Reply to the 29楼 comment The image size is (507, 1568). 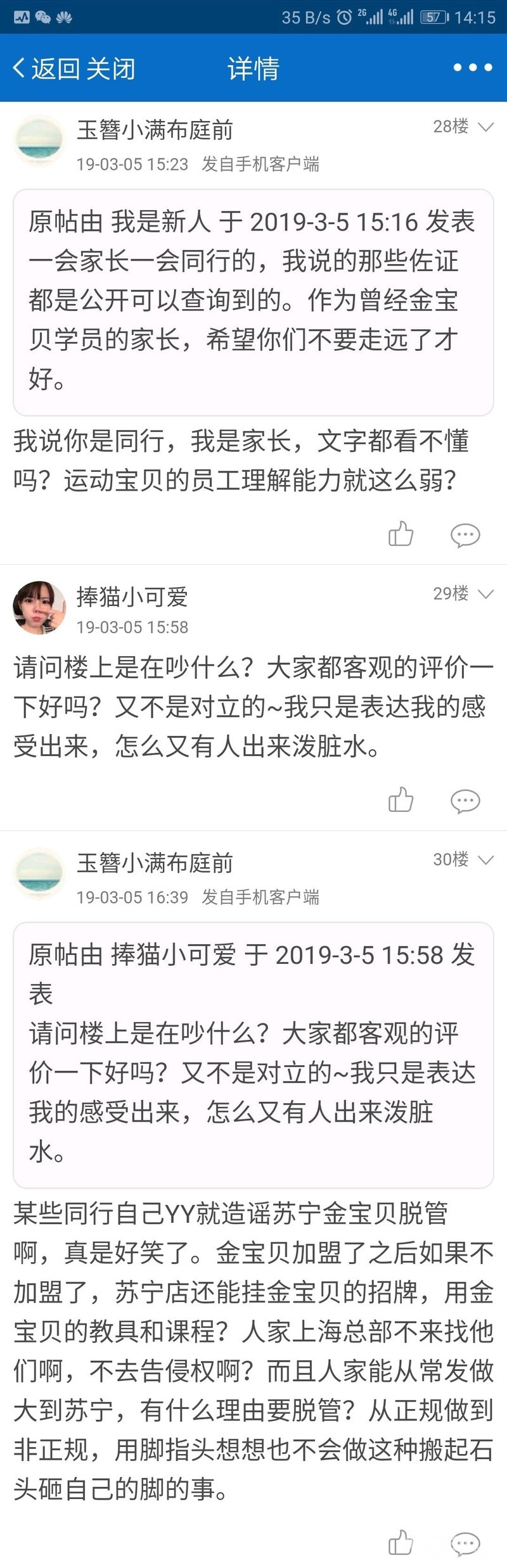pyautogui.click(x=465, y=800)
